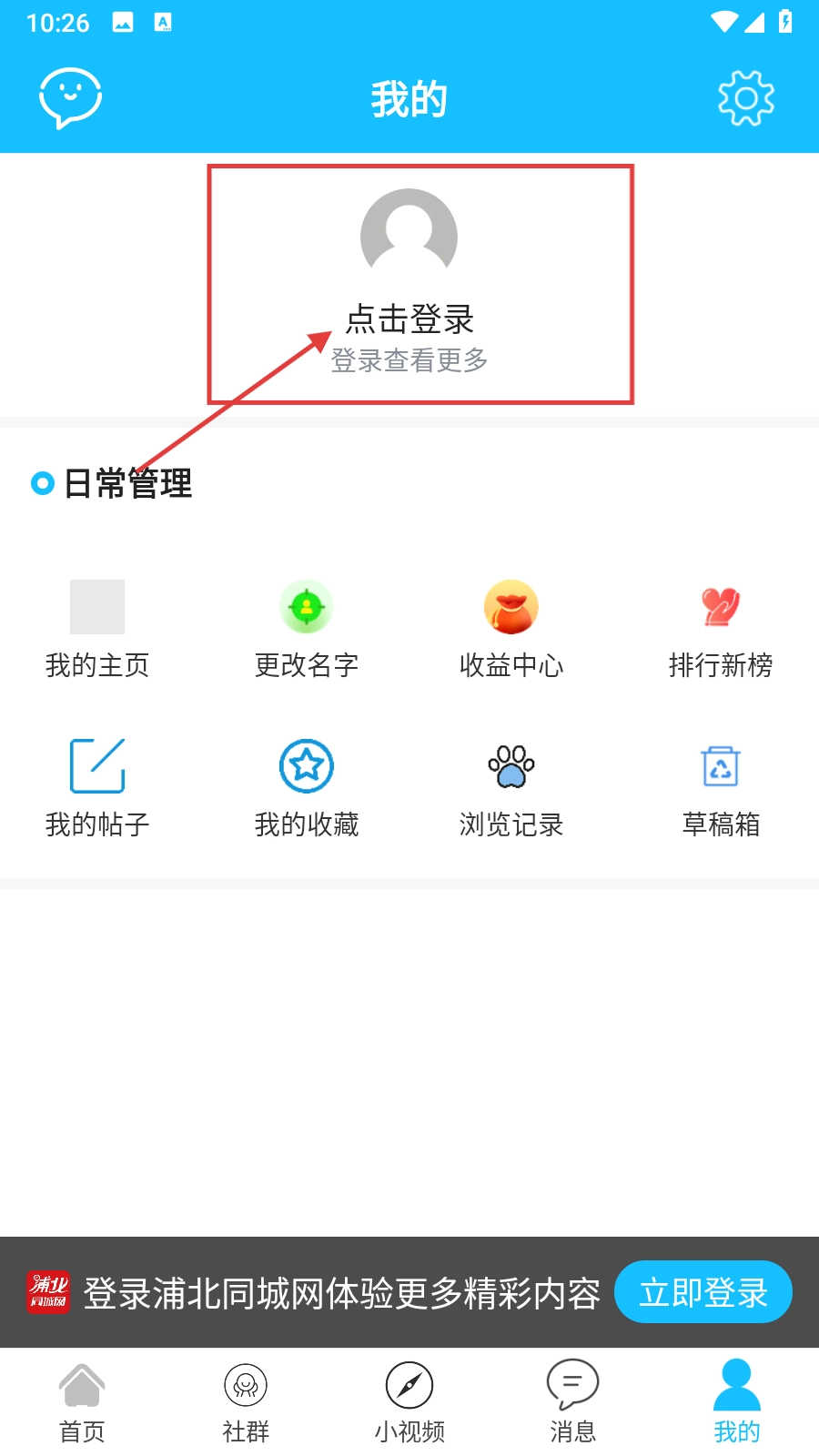Open 我的主页
Viewport: 819px width, 1456px height.
coord(97,628)
